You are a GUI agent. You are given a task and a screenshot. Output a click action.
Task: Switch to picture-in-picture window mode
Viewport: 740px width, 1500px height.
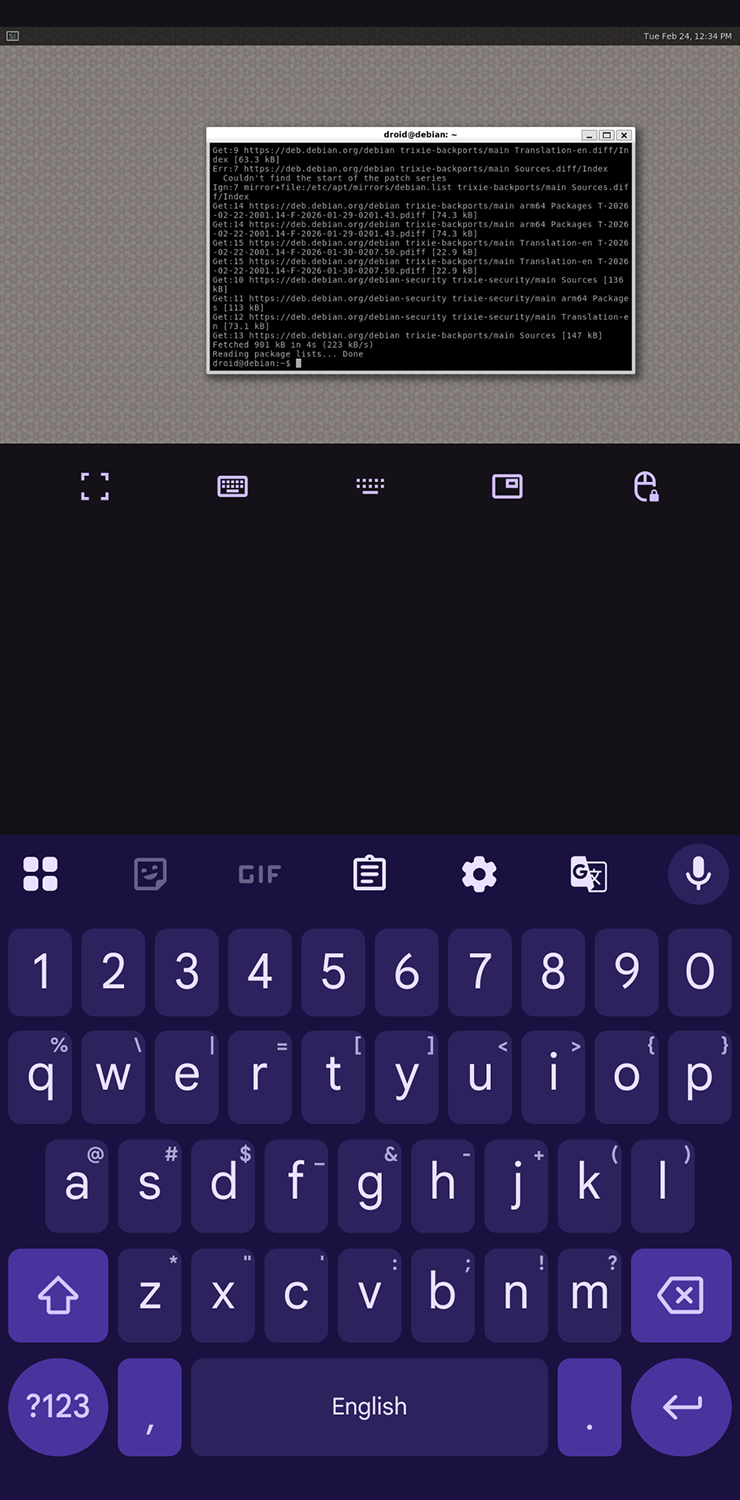point(507,486)
